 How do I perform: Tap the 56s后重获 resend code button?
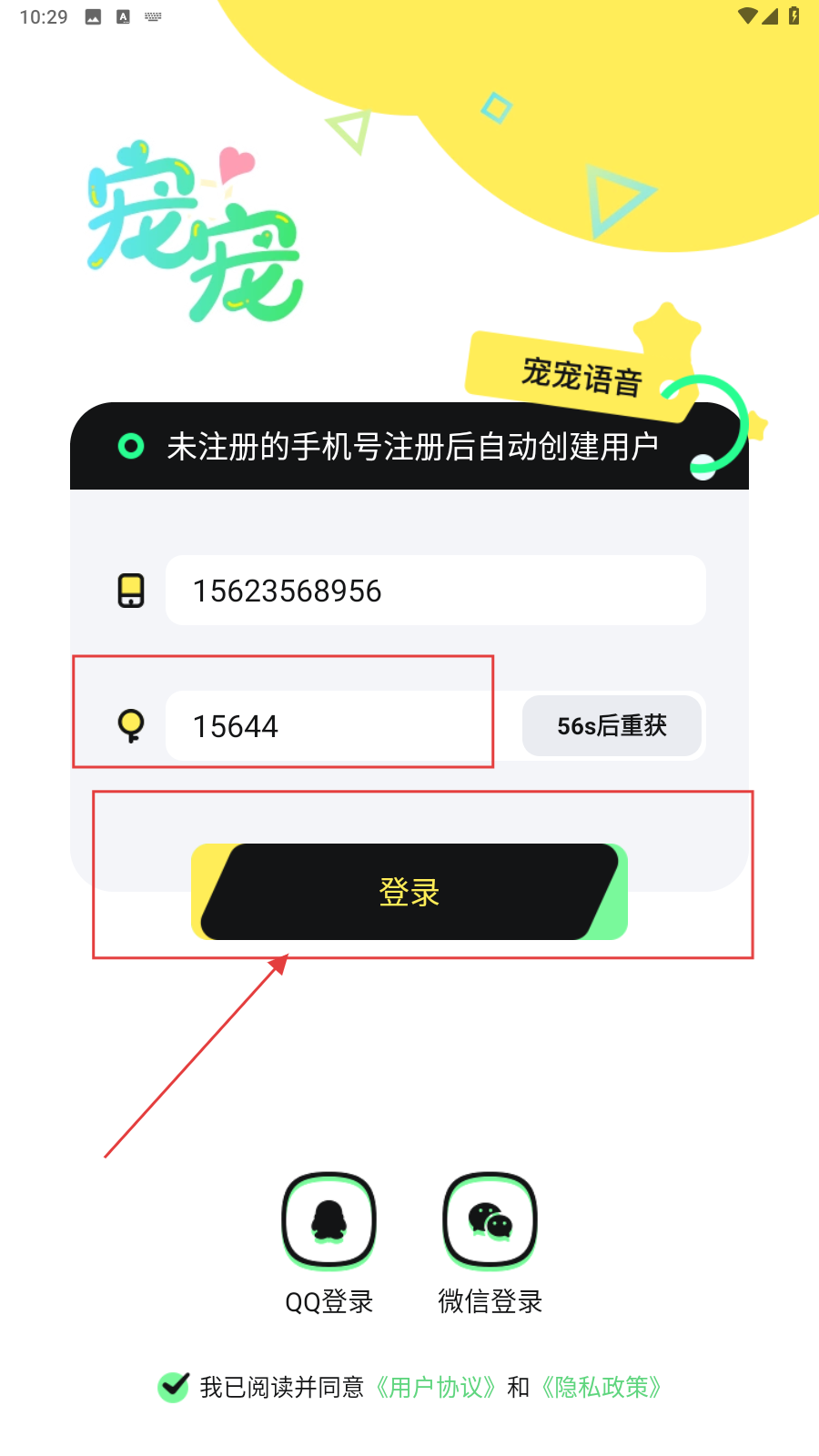pos(612,726)
